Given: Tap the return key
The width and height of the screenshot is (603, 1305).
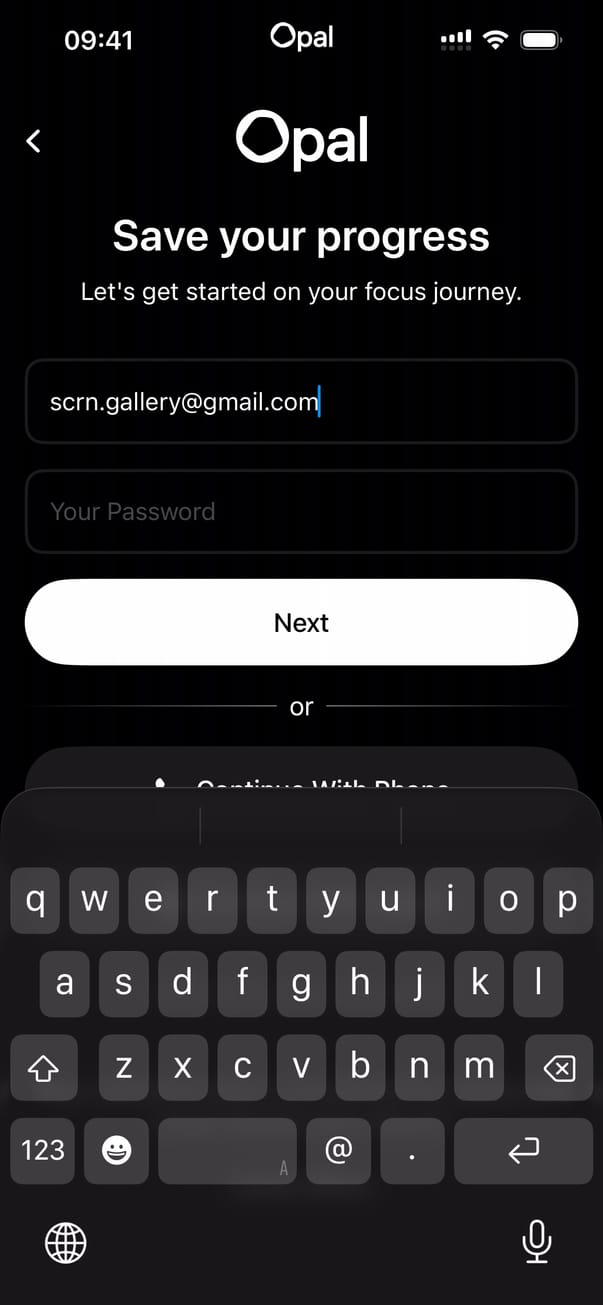Looking at the screenshot, I should coord(523,1150).
